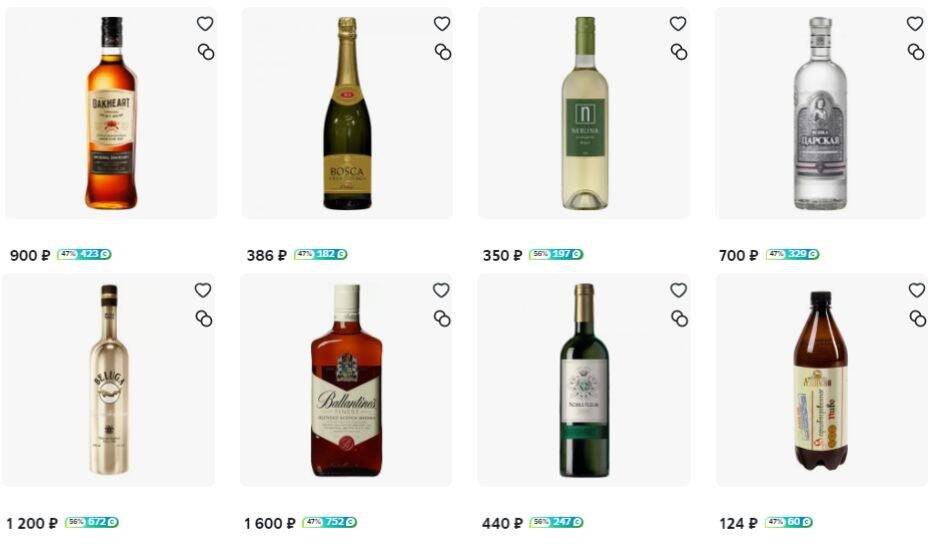Screen dimensions: 933x547
Task: Add Oakheart rum to comparison
Action: (205, 52)
